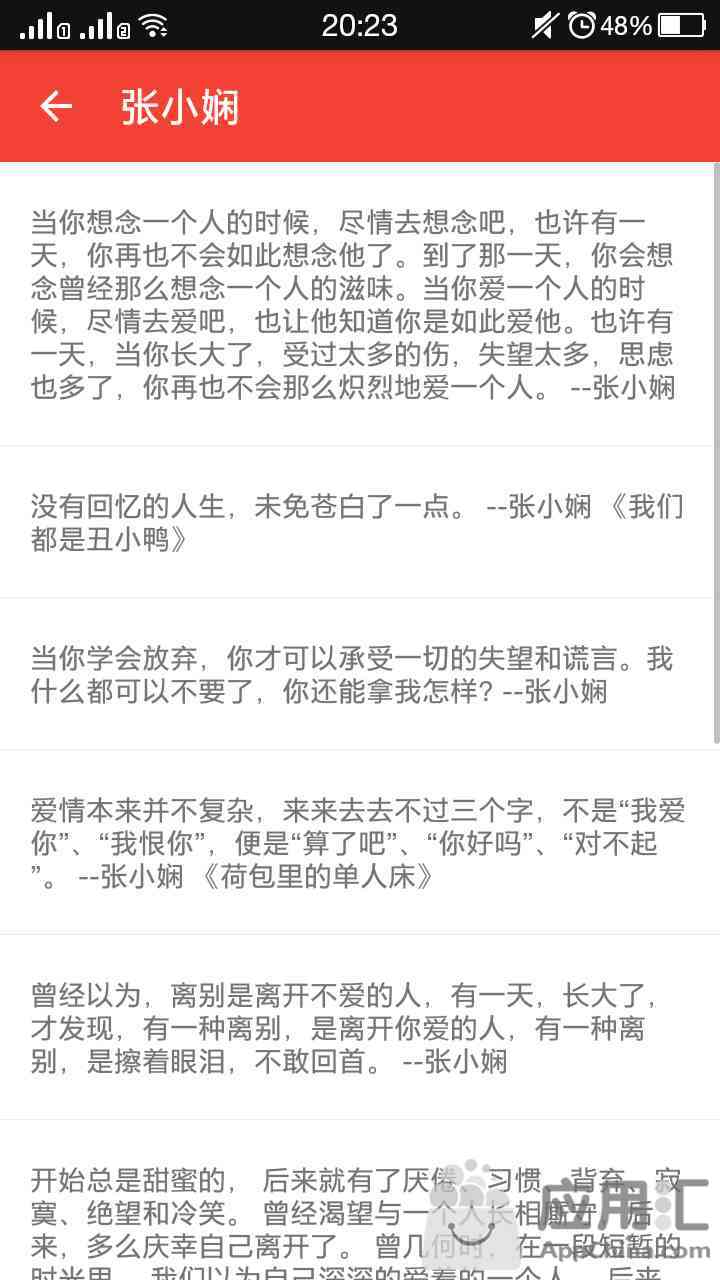Viewport: 720px width, 1280px height.
Task: Go back using the arrow beside 张小娴
Action: click(56, 106)
